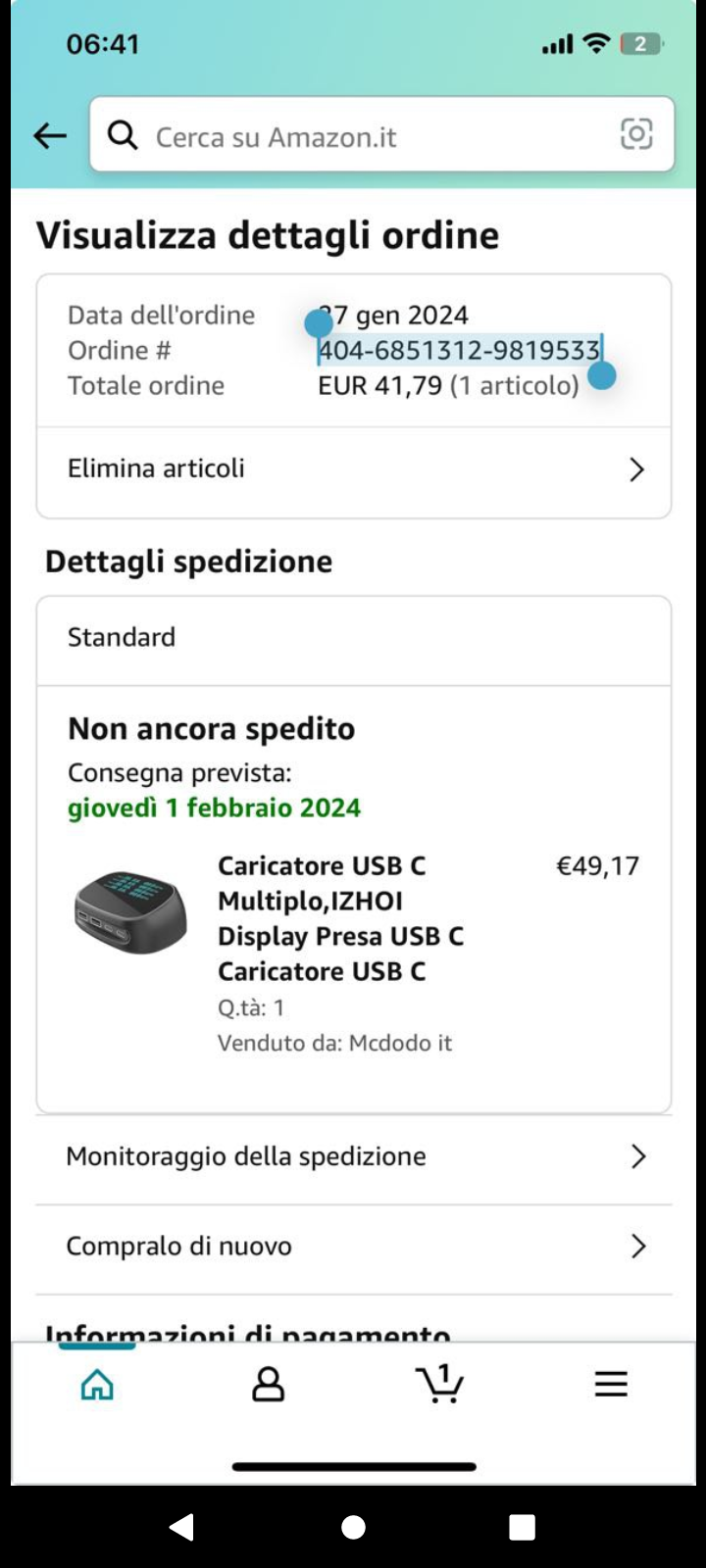Open the hamburger menu tab
Screen dimensions: 706x1568
coord(610,1384)
